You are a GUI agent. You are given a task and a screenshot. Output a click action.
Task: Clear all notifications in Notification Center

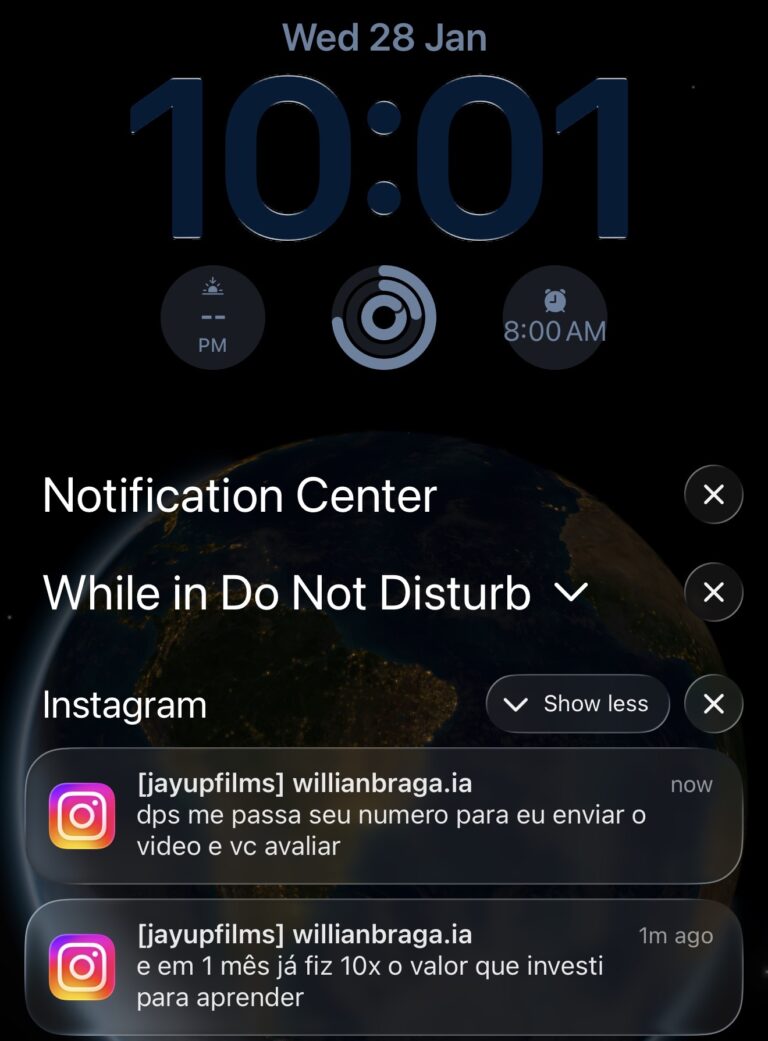[713, 494]
